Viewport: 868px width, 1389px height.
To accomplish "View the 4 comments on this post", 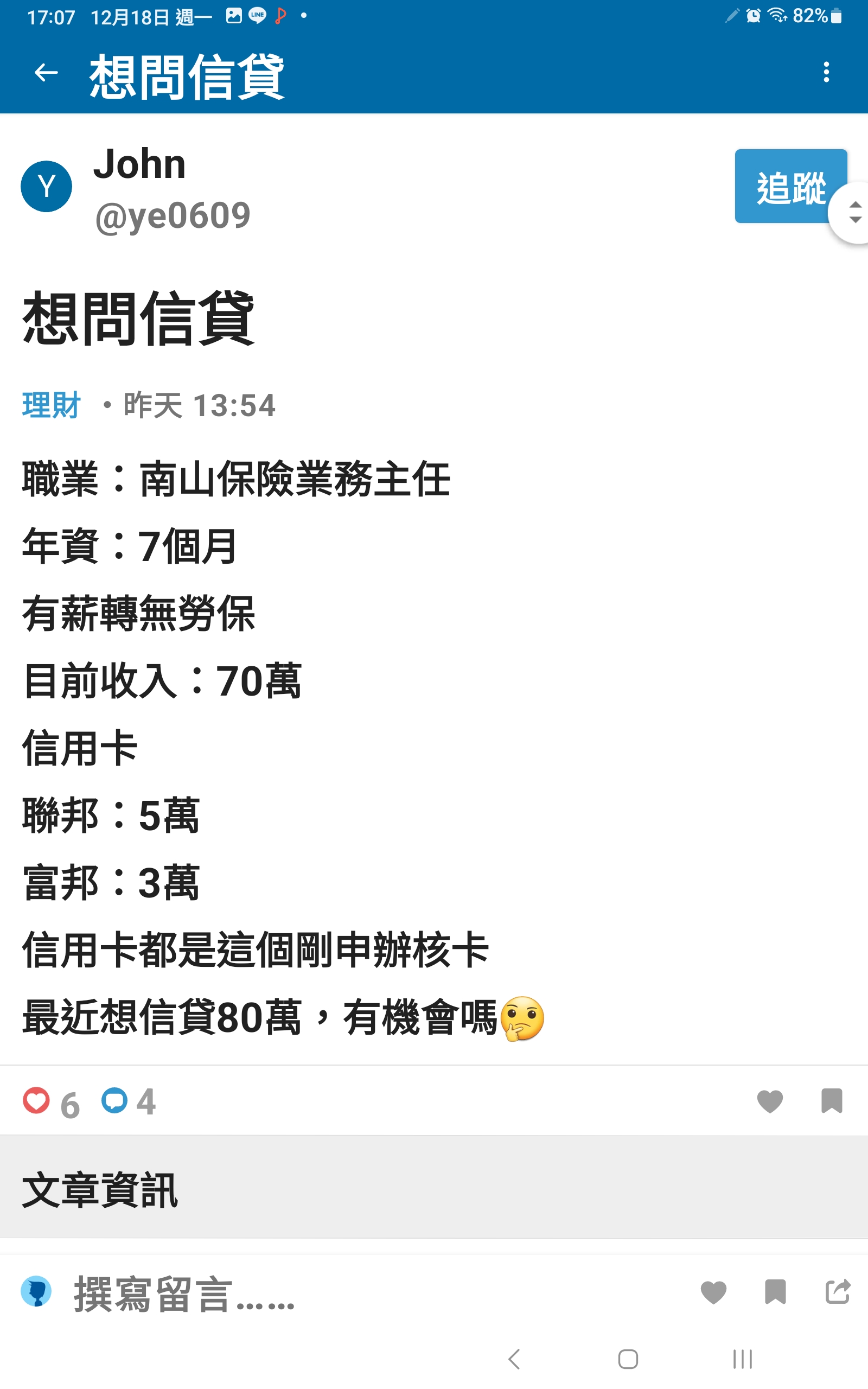I will (x=128, y=1101).
